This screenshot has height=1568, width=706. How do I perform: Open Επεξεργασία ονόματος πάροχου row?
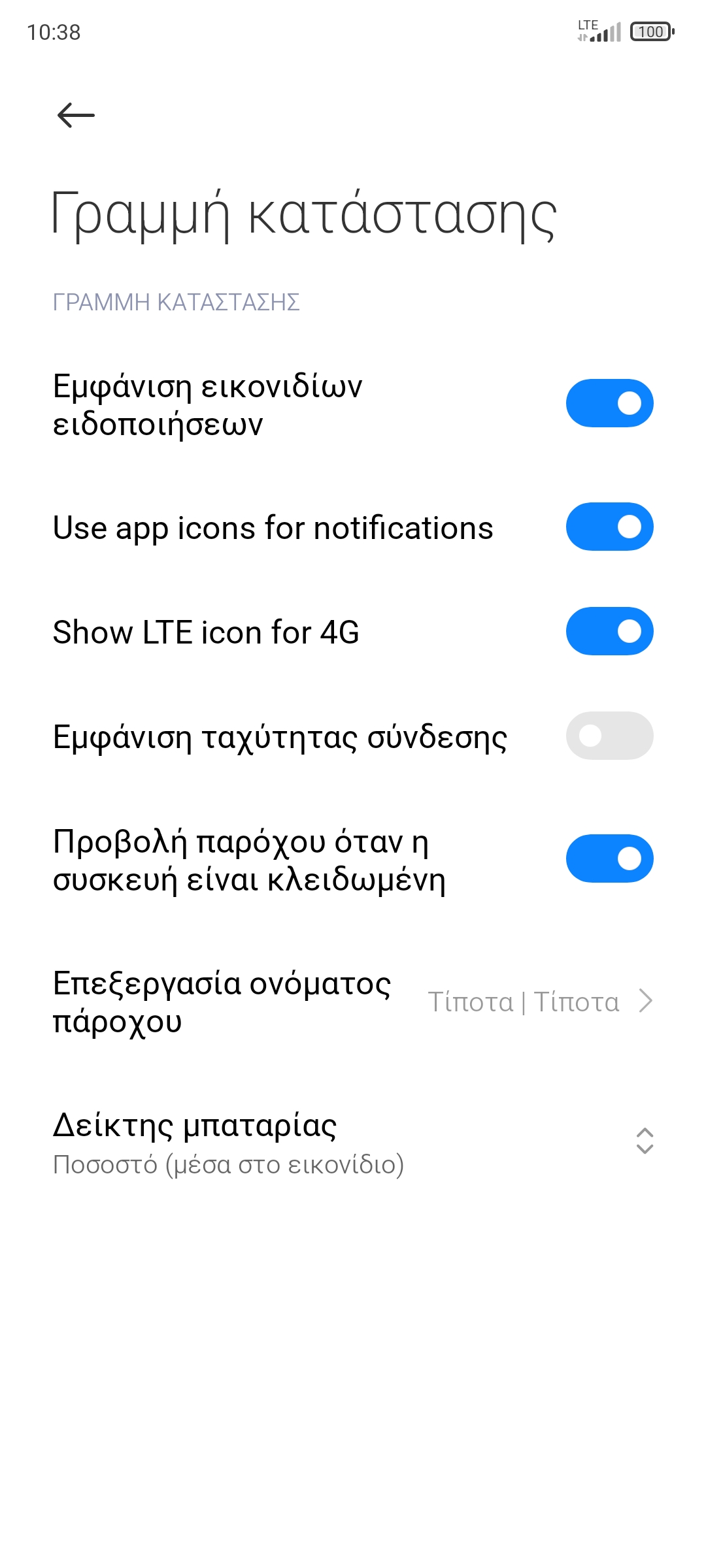click(353, 1002)
